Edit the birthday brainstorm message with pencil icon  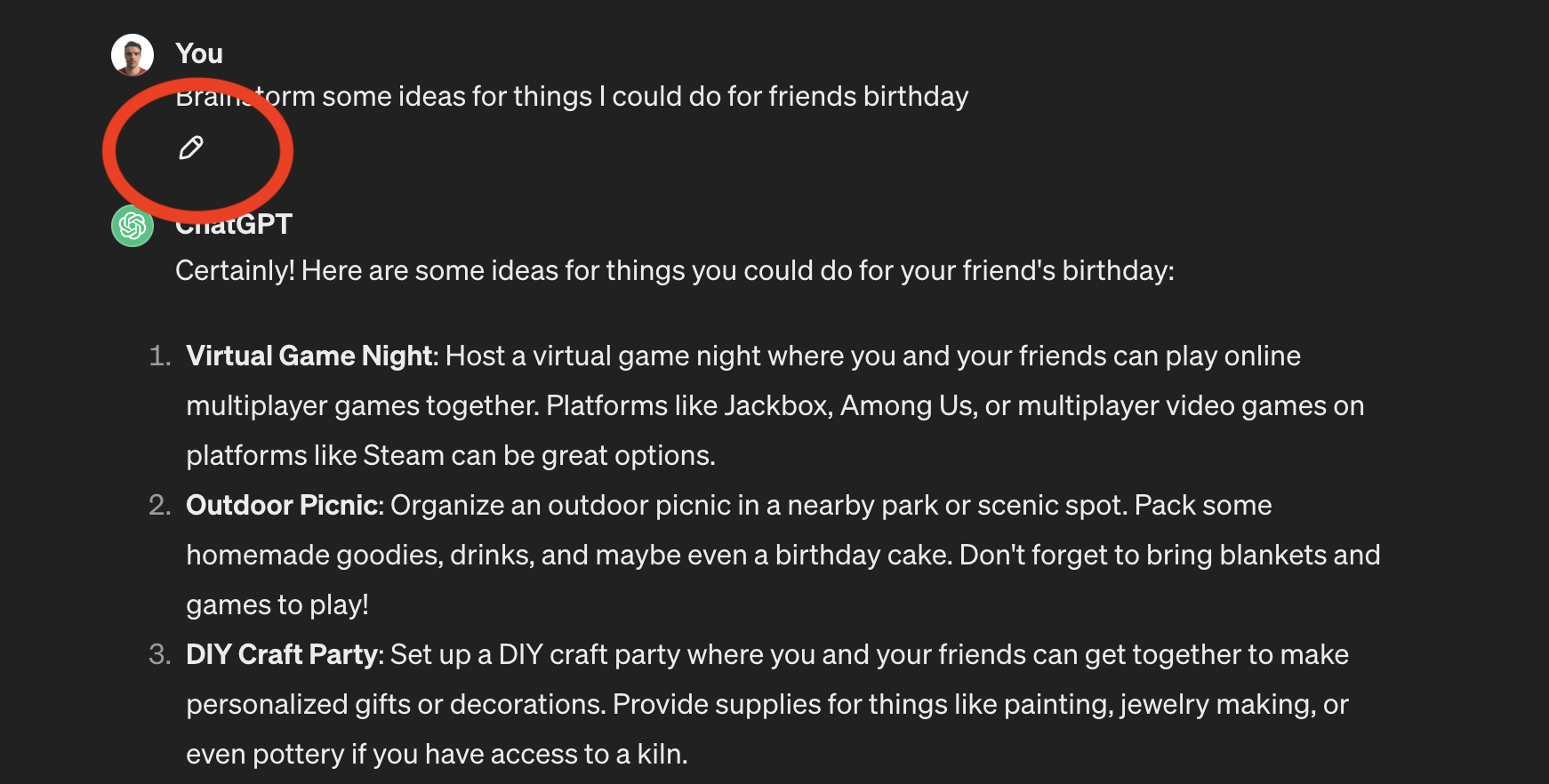pyautogui.click(x=191, y=148)
